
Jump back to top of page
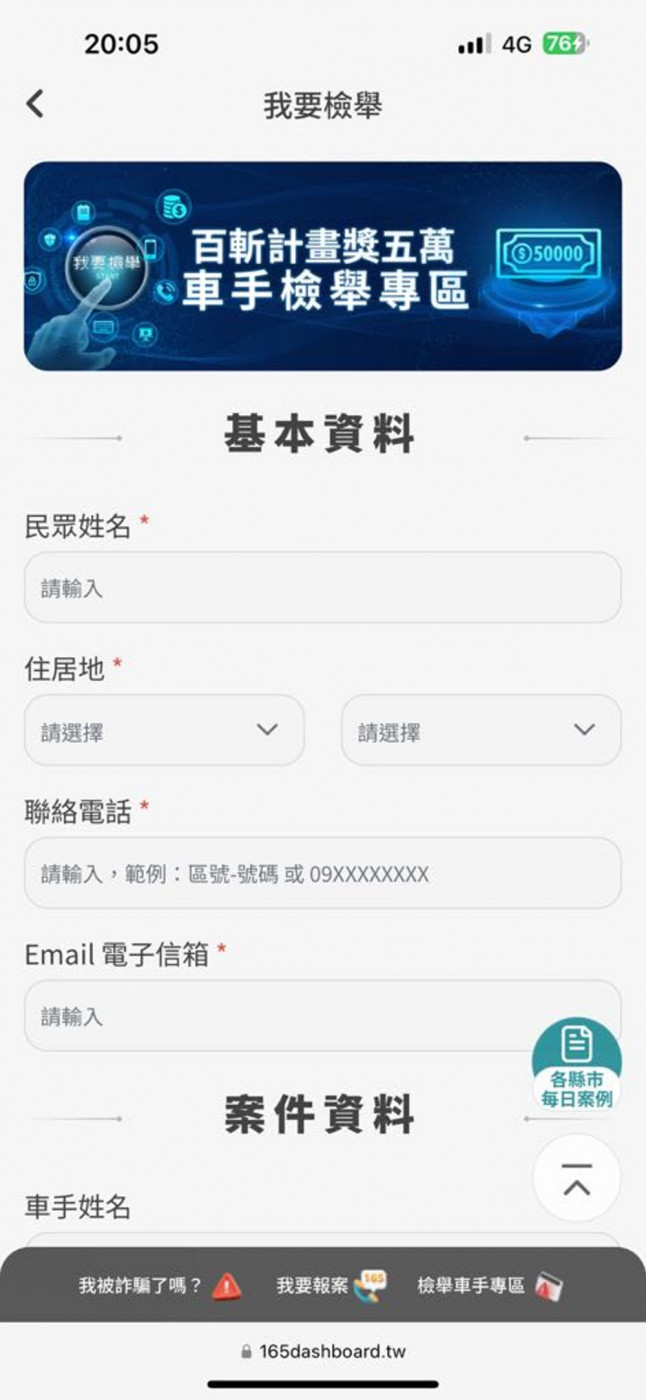tap(577, 1180)
